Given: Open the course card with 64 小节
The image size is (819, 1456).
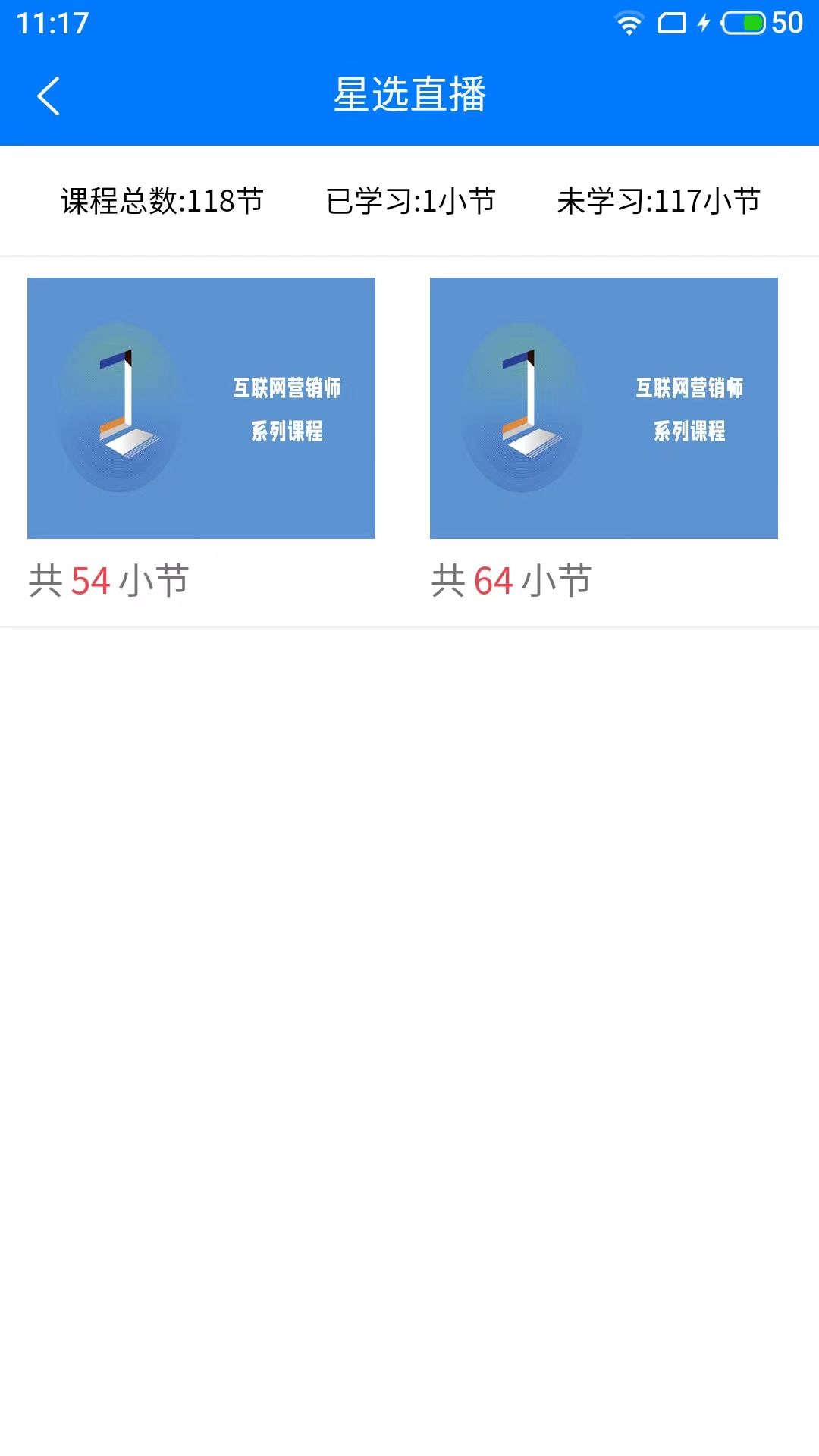Looking at the screenshot, I should (604, 409).
